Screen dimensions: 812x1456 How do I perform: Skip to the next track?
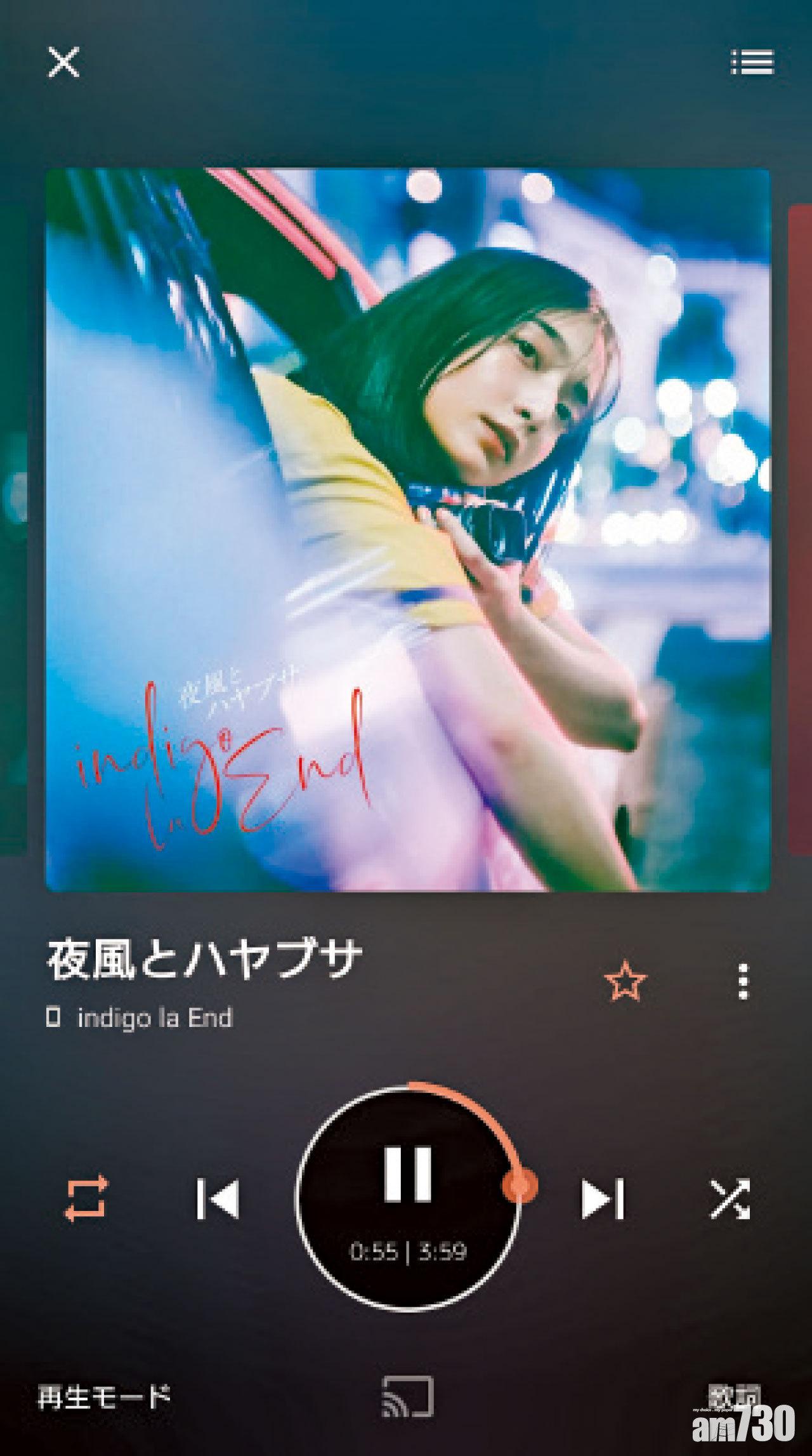[x=603, y=1199]
